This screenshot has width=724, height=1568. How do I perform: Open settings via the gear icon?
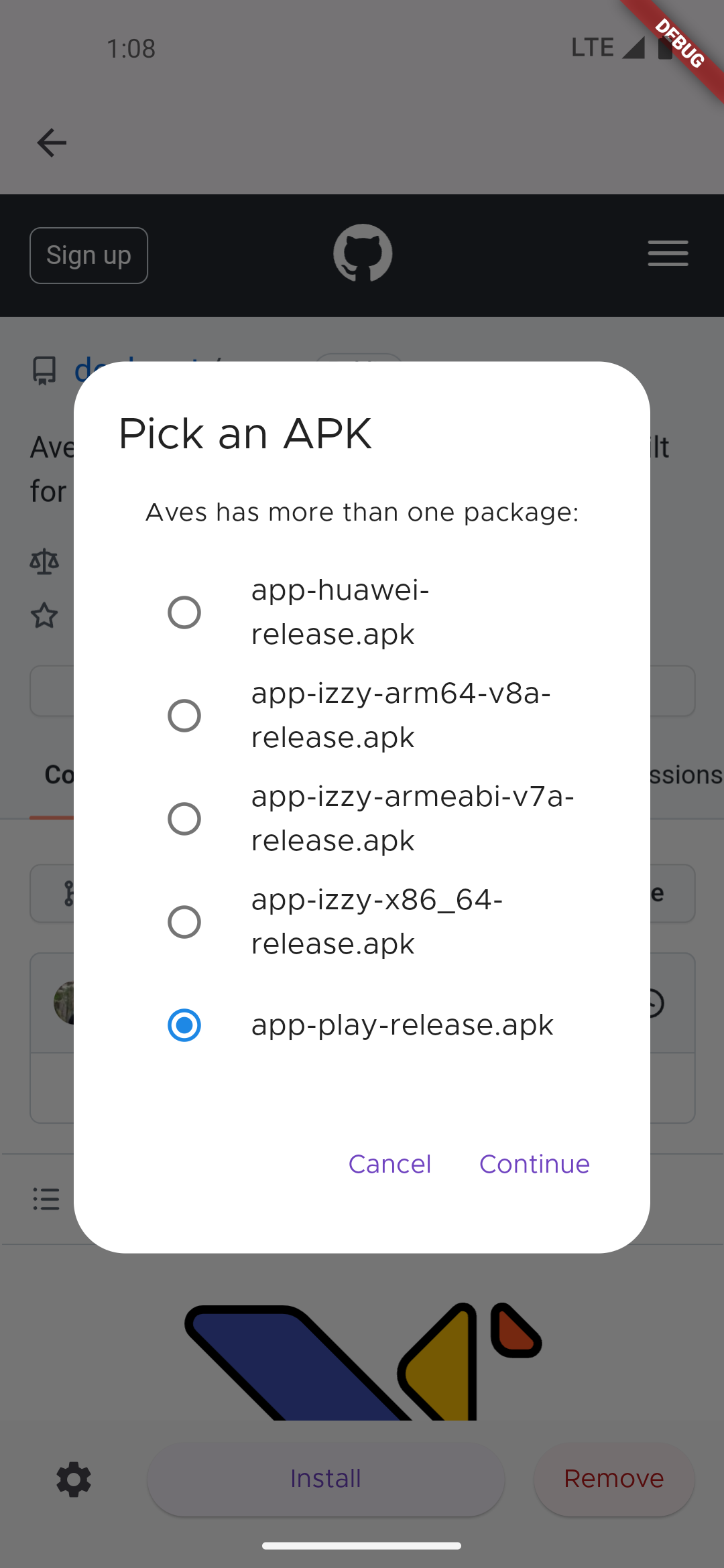74,1480
